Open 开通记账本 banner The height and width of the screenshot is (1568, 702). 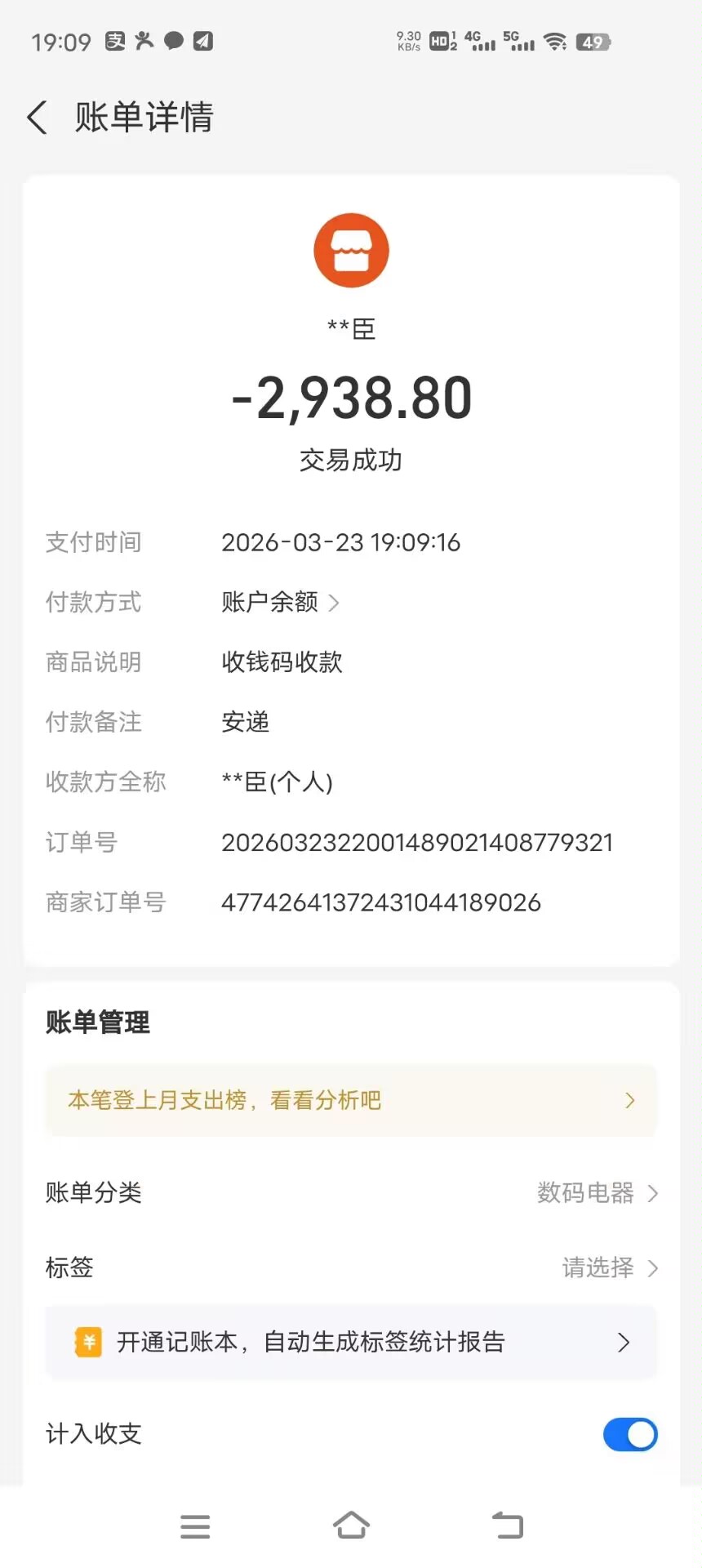pyautogui.click(x=351, y=1342)
